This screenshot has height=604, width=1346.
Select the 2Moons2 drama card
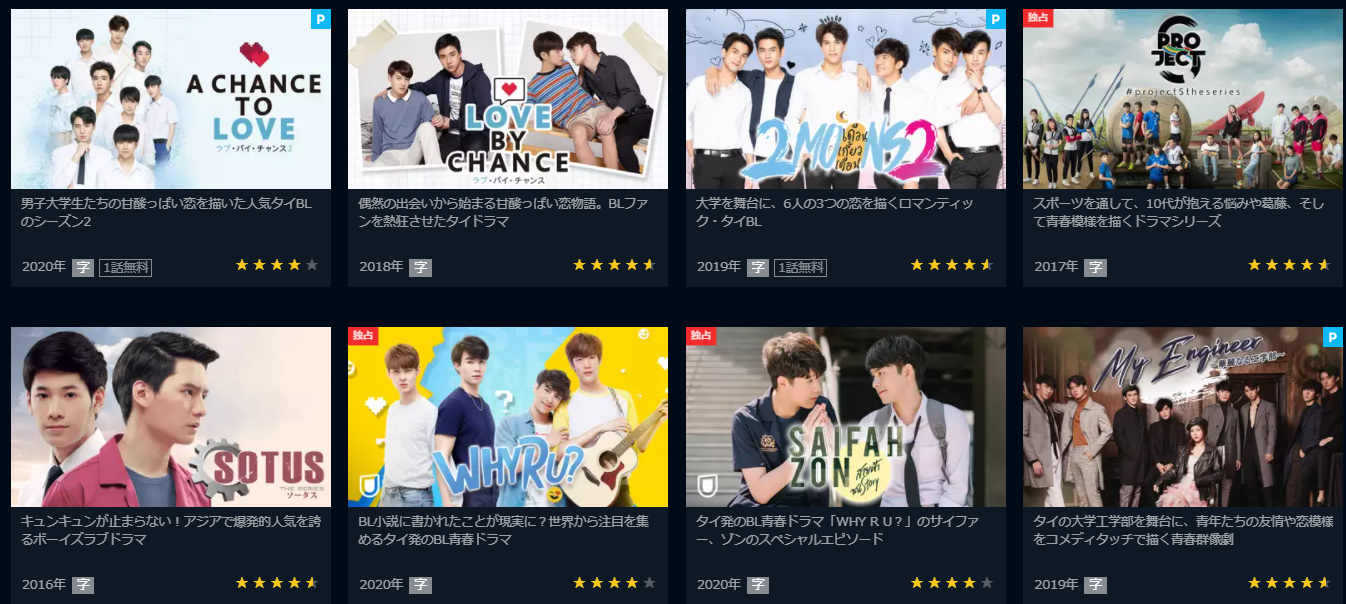click(845, 99)
